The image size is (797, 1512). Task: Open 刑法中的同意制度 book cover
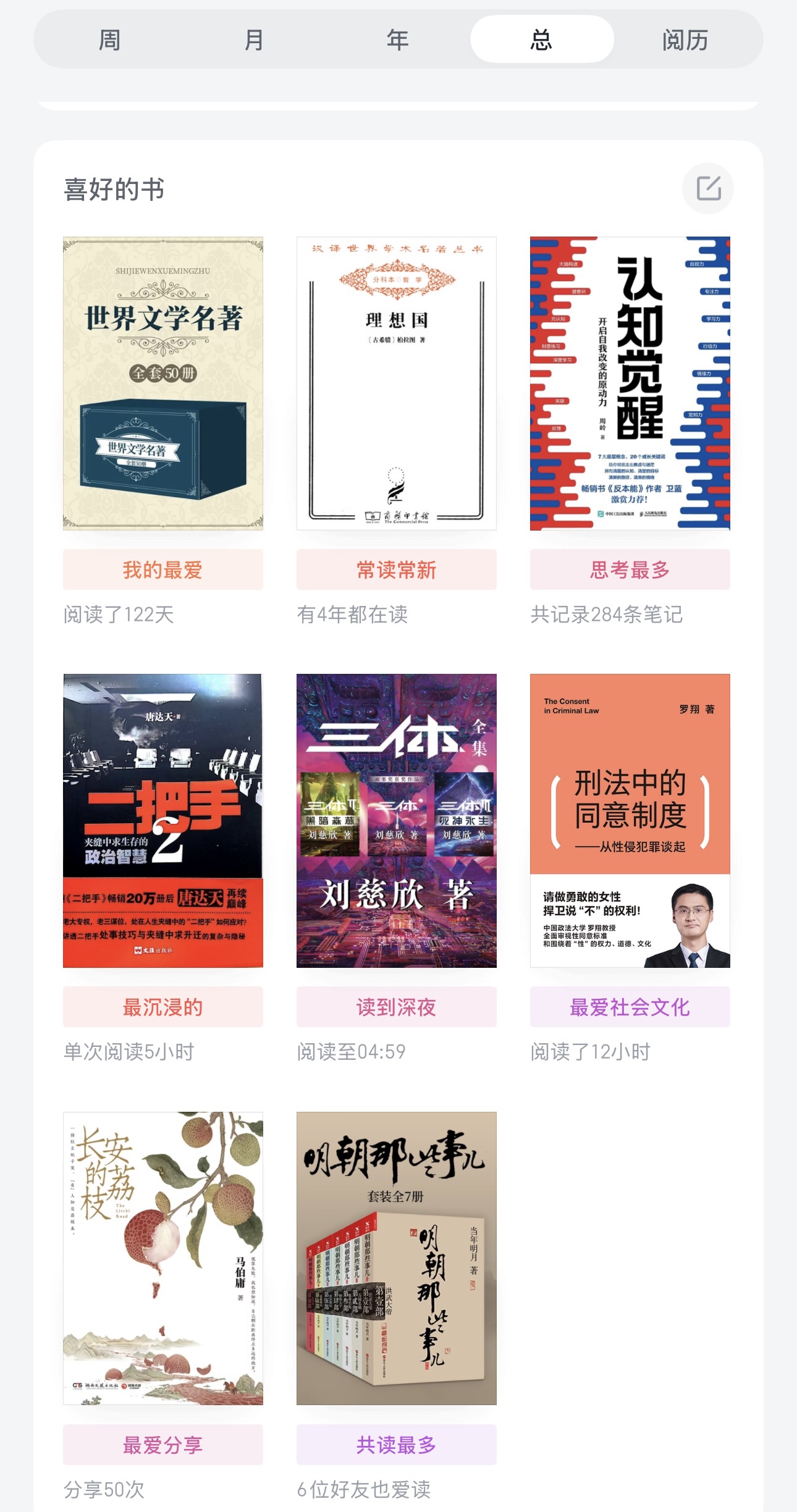[x=630, y=820]
